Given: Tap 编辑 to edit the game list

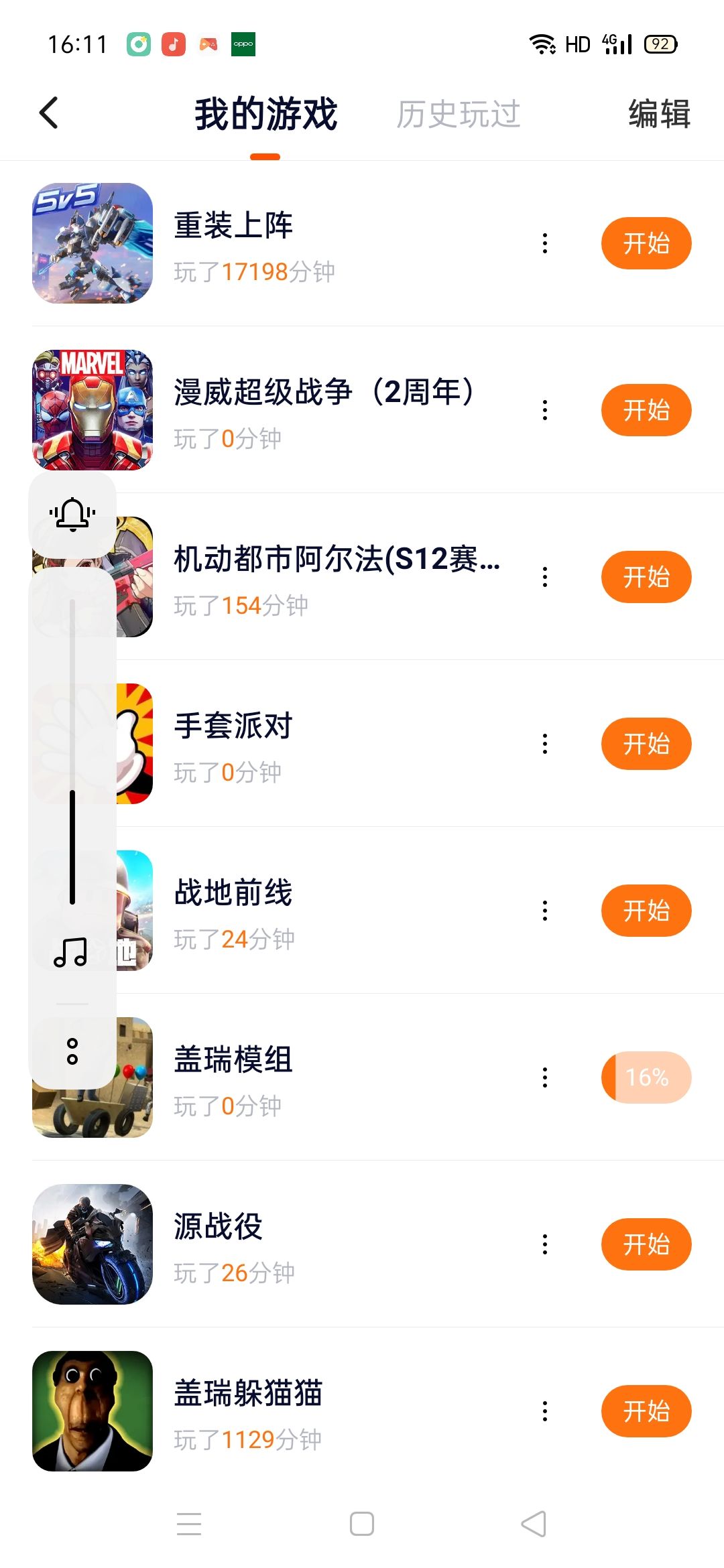Looking at the screenshot, I should pos(659,113).
